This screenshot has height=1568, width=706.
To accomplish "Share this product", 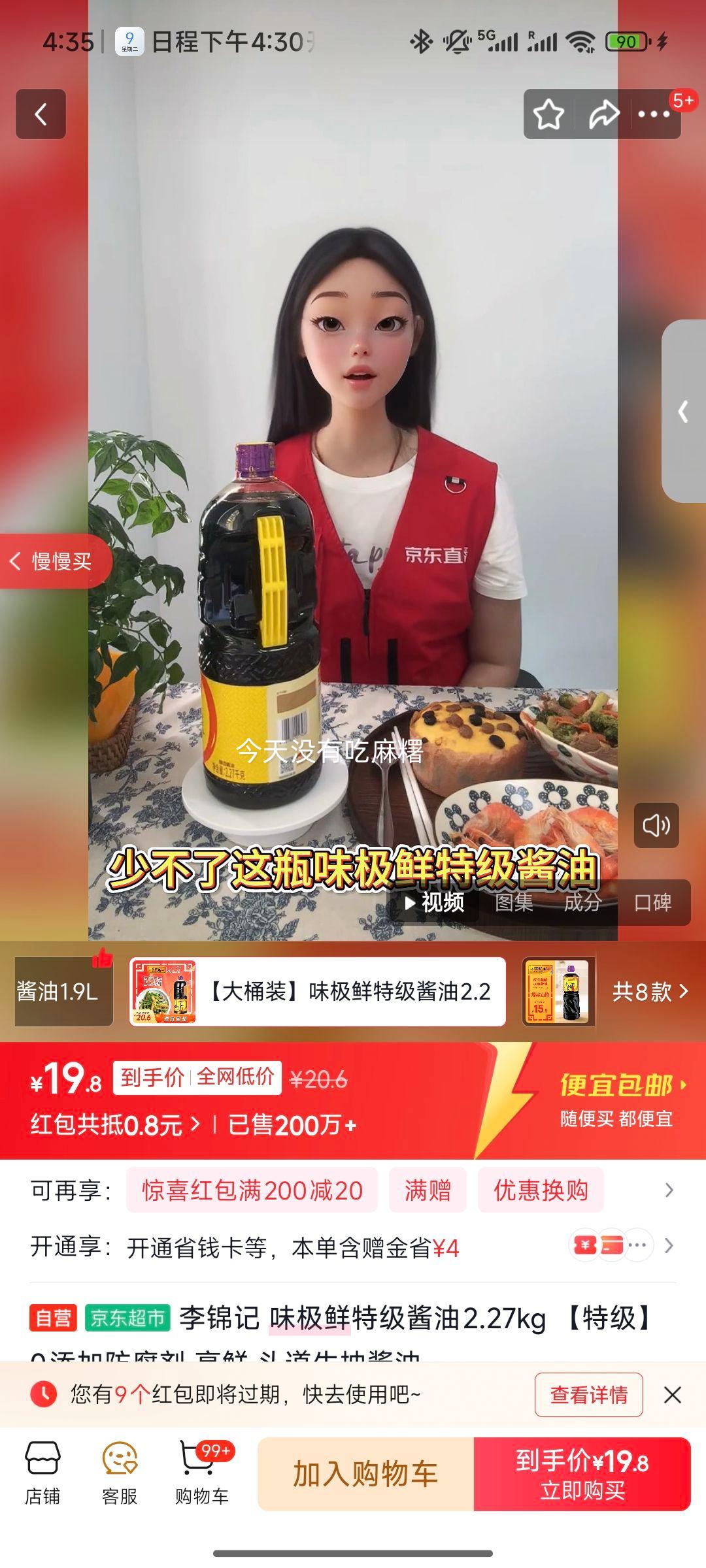I will tap(603, 112).
